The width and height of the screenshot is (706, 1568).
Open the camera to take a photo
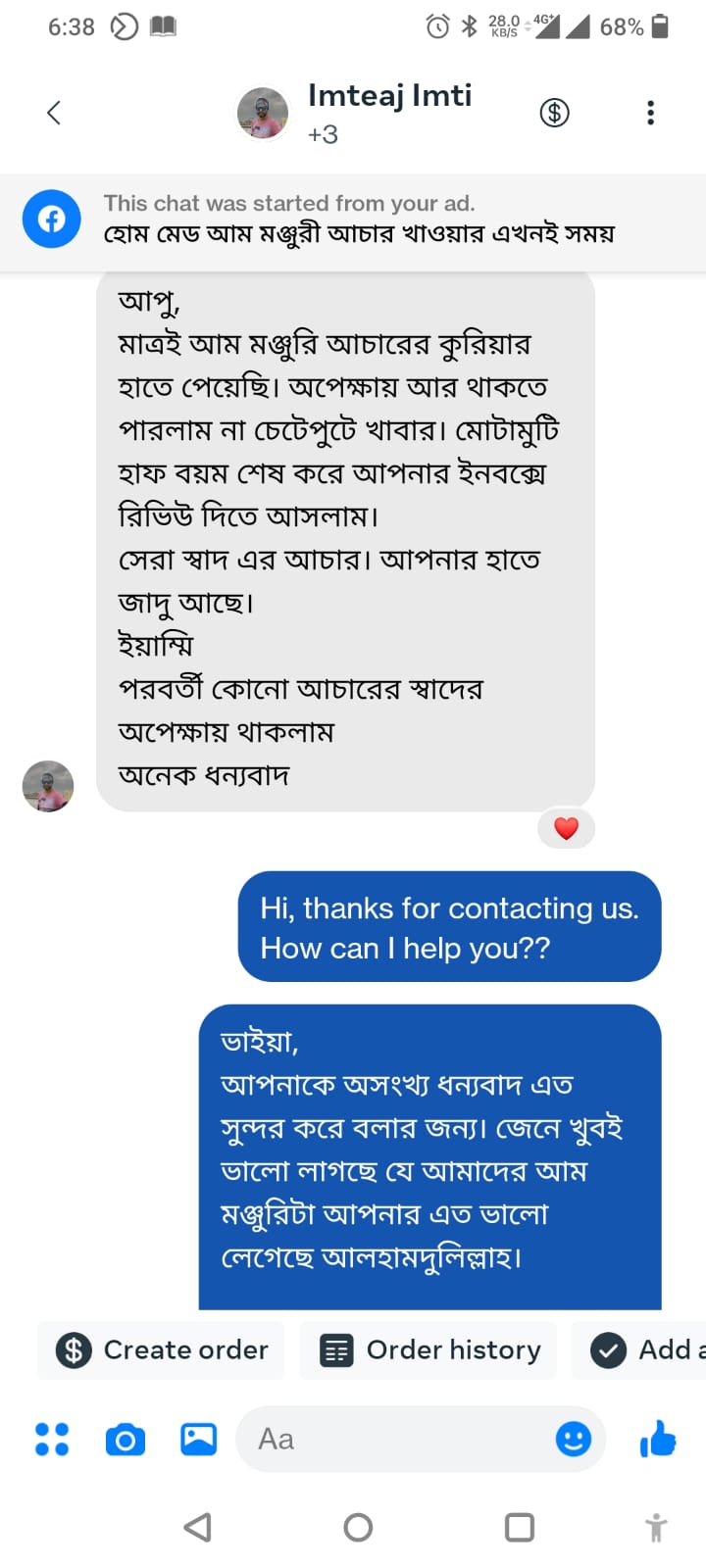(126, 1438)
